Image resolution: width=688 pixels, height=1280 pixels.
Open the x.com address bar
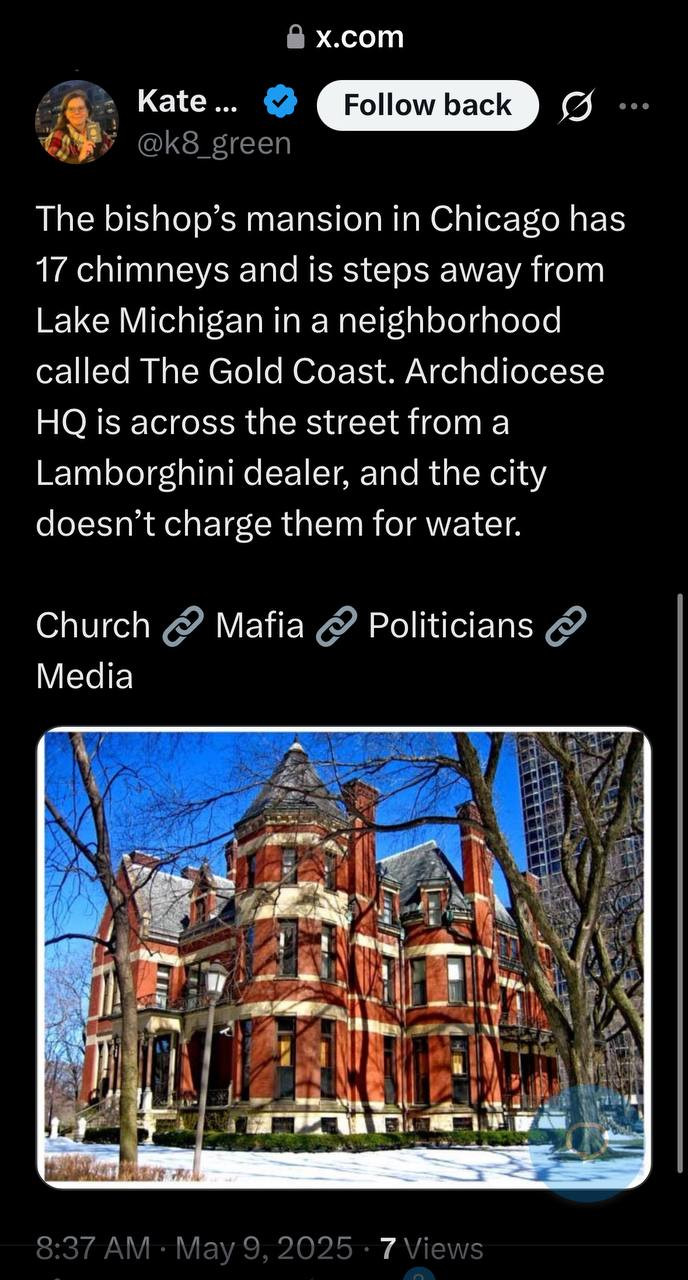pyautogui.click(x=345, y=37)
